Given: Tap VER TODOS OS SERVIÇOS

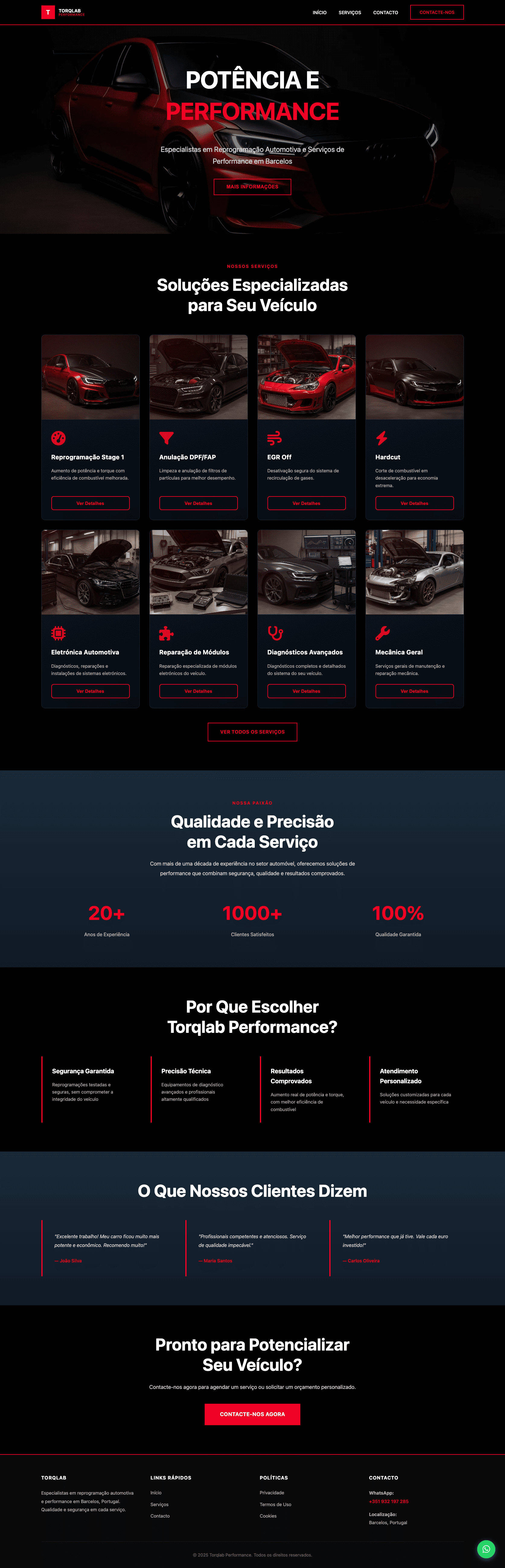Looking at the screenshot, I should click(252, 732).
